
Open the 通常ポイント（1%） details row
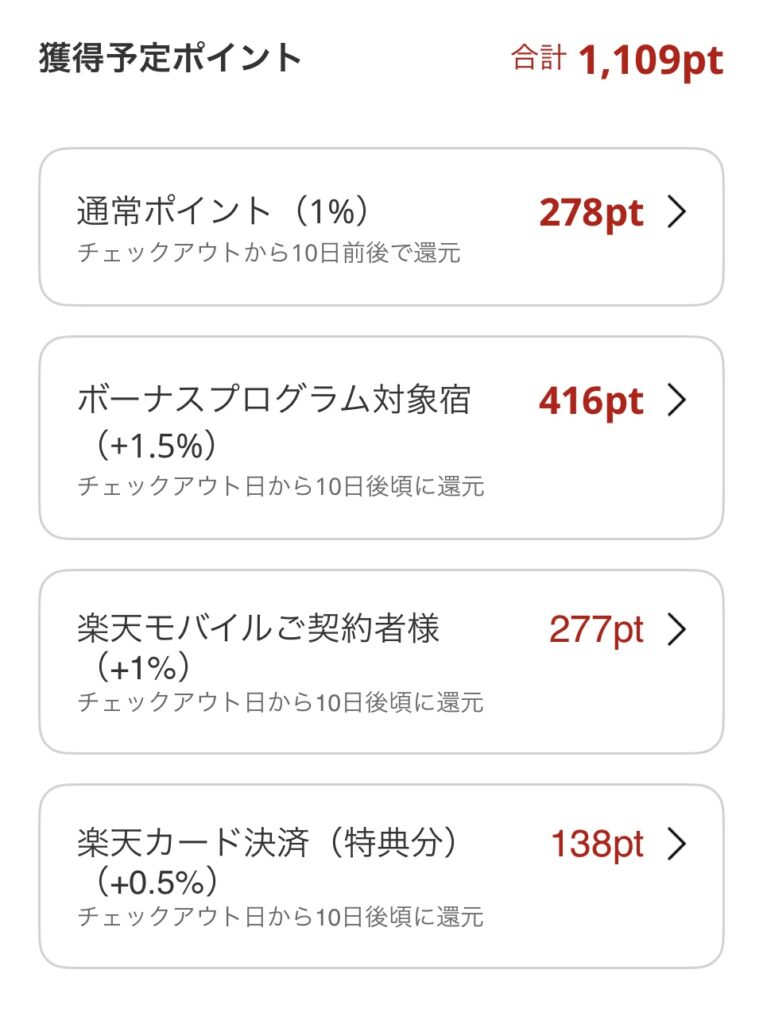pos(380,227)
